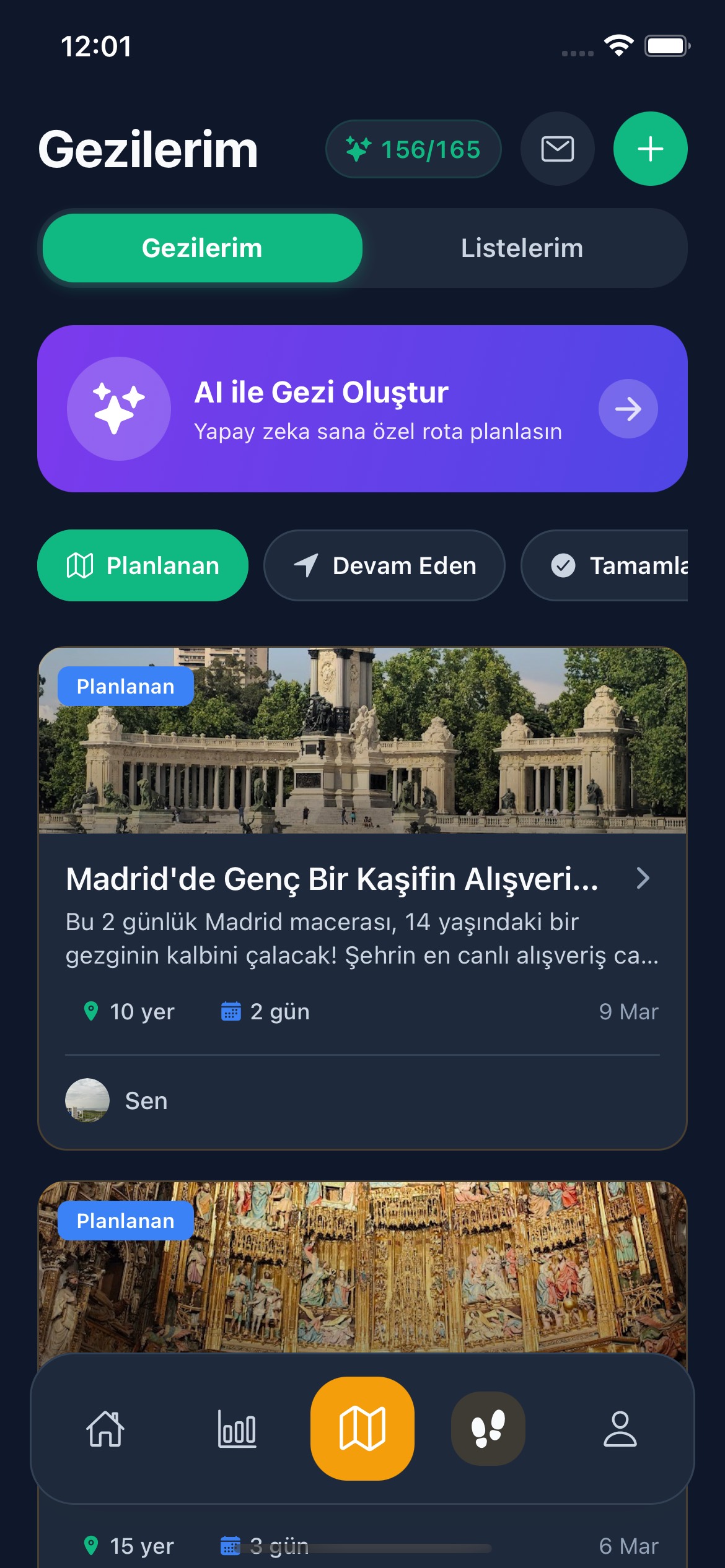The height and width of the screenshot is (1568, 725).
Task: Switch to the Listelerim tab
Action: pos(521,247)
